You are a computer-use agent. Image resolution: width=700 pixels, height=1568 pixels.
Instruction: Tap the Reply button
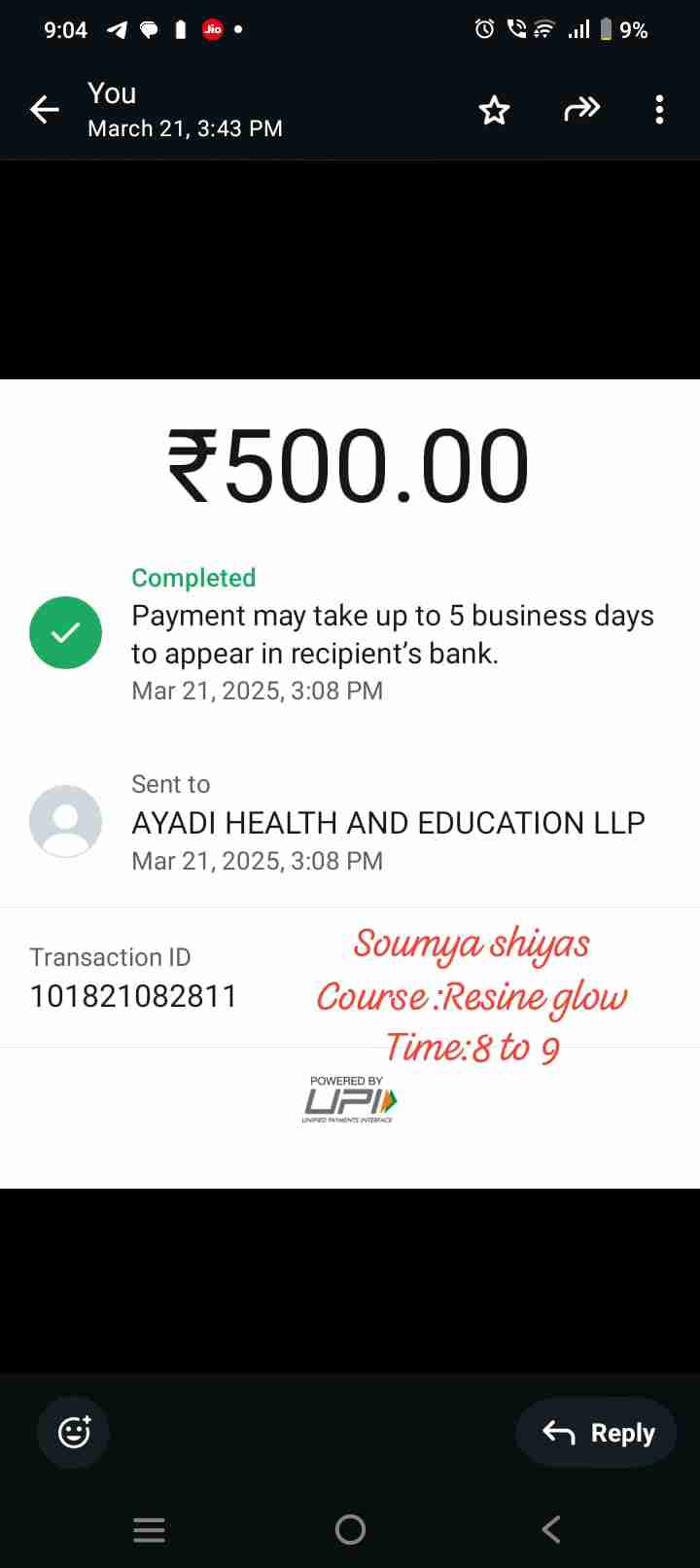point(597,1432)
